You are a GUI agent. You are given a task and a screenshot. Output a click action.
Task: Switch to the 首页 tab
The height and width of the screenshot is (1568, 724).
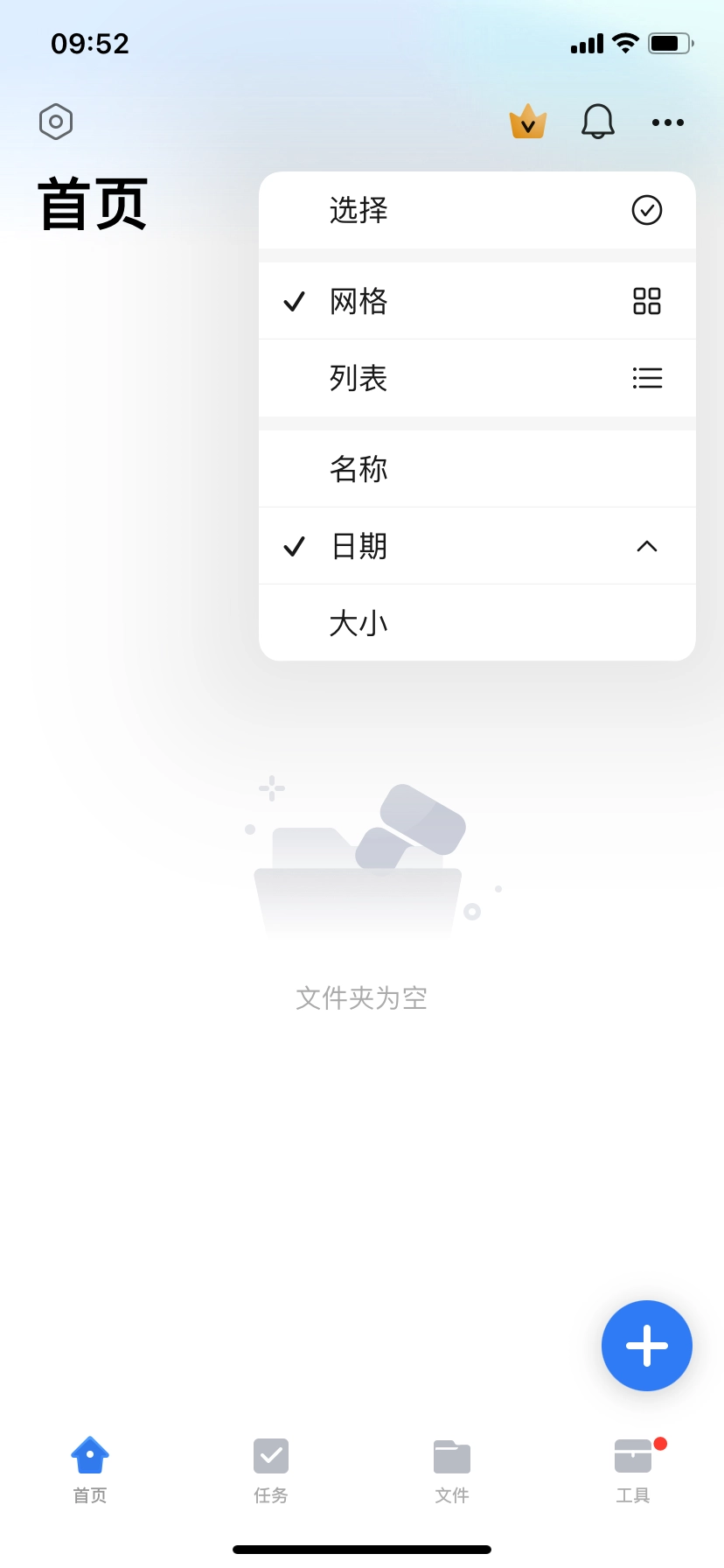[90, 1469]
